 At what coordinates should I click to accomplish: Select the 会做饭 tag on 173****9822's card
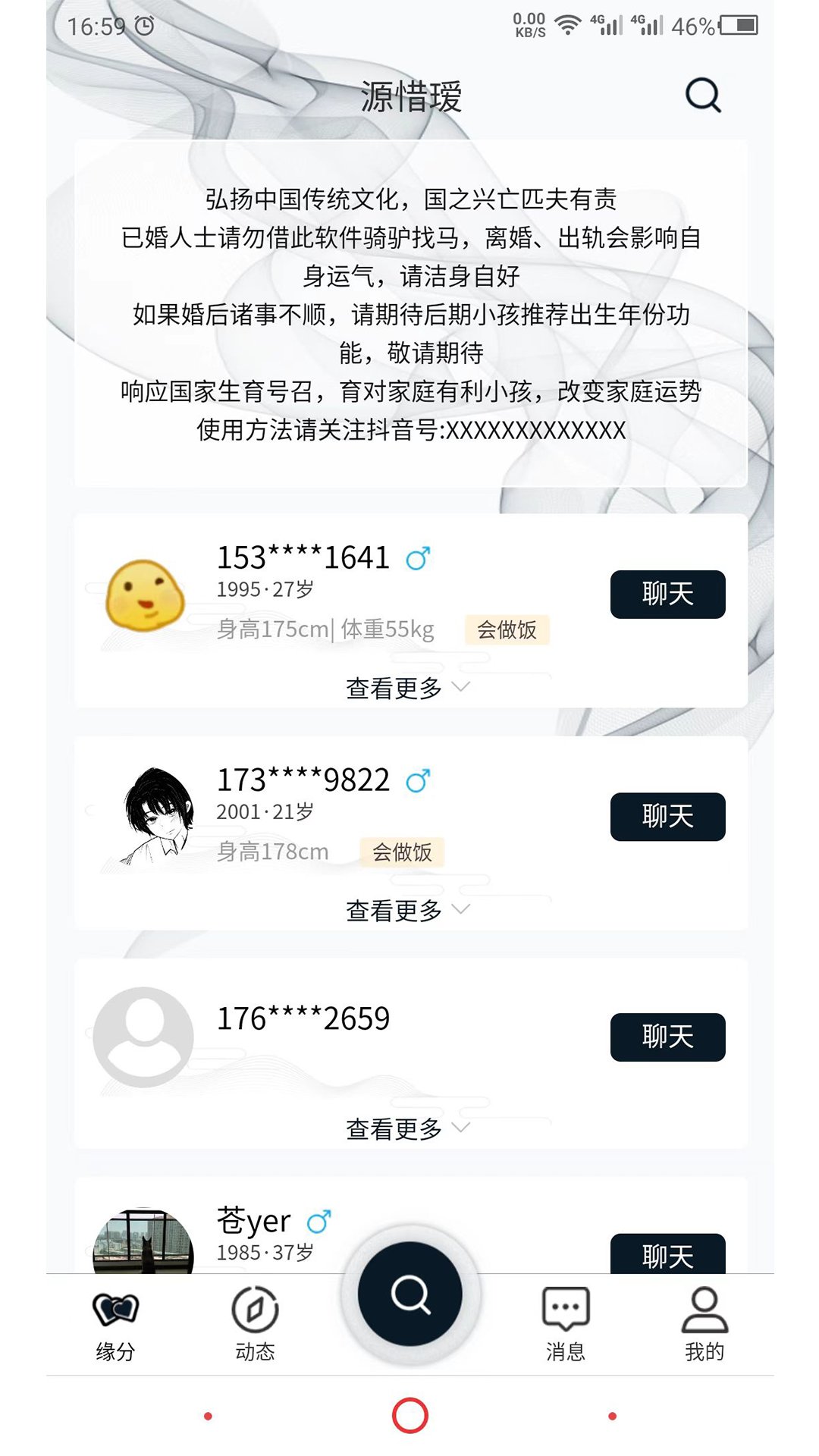(x=403, y=852)
